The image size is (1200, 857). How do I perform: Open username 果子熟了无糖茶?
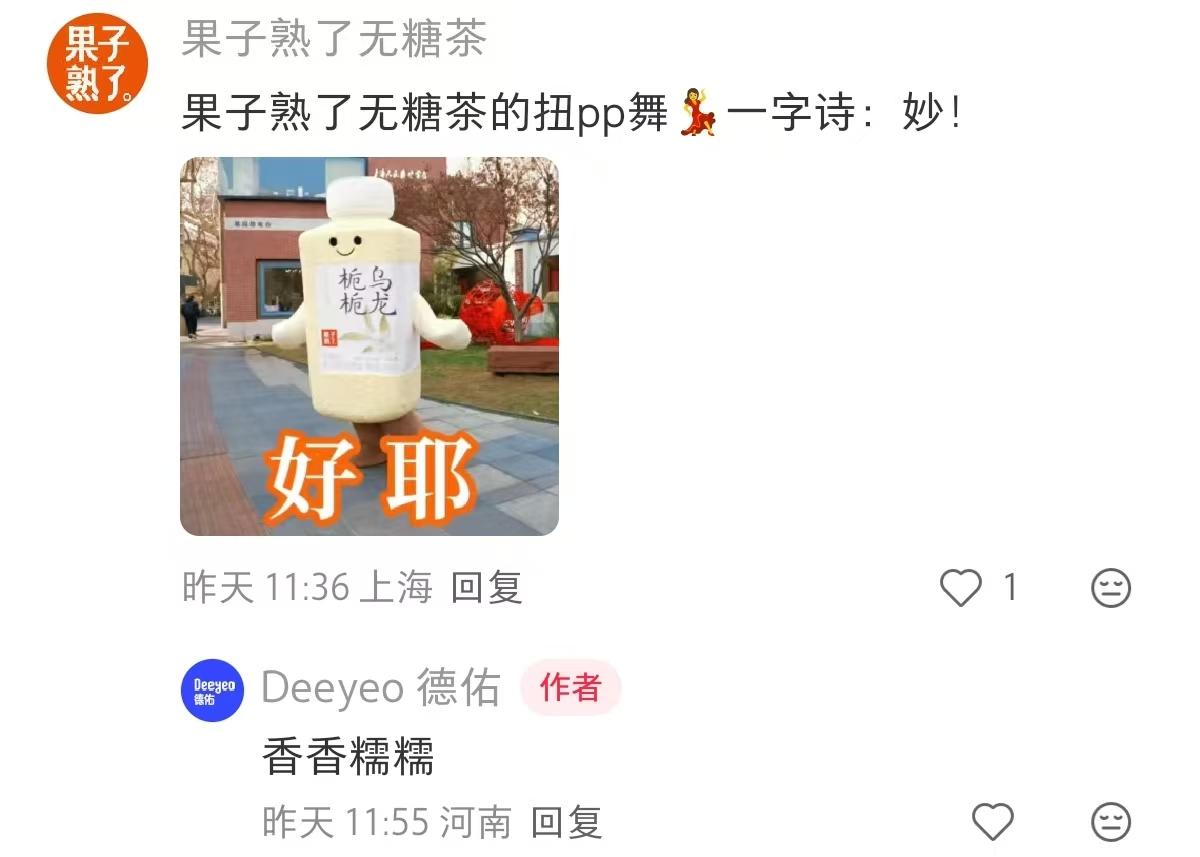tap(333, 40)
